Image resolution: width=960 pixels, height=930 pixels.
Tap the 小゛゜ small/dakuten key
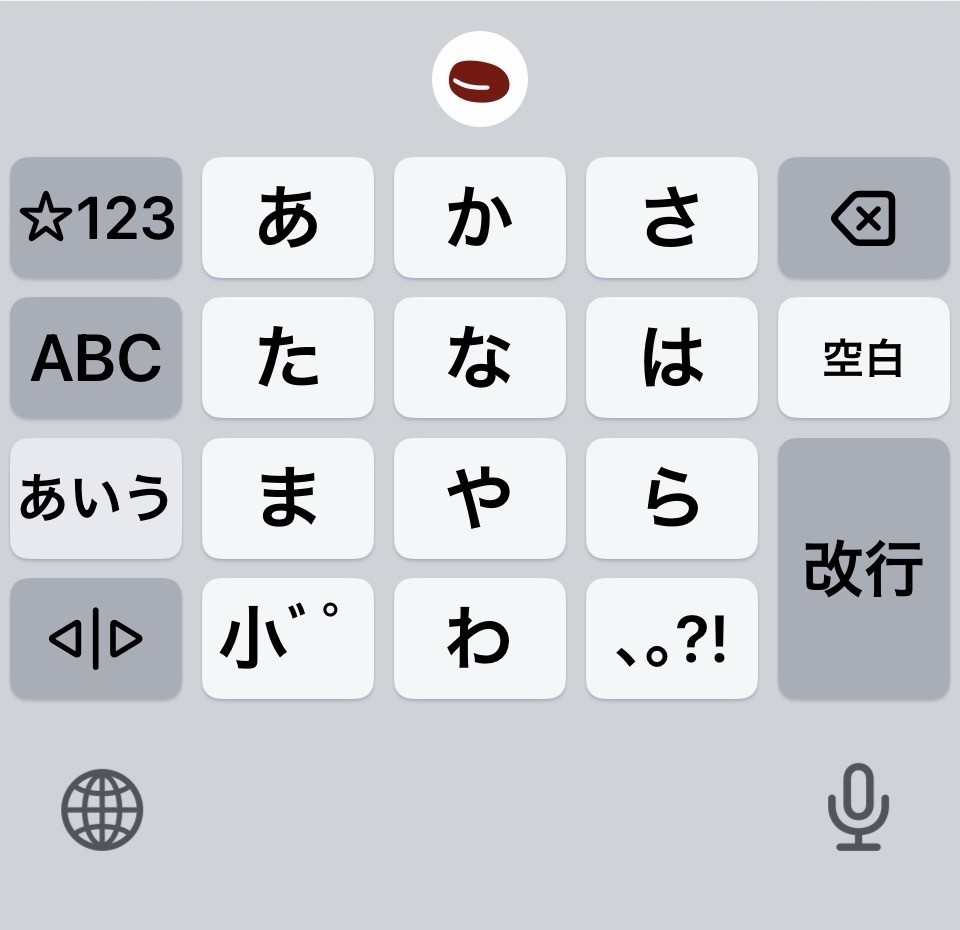[x=288, y=638]
